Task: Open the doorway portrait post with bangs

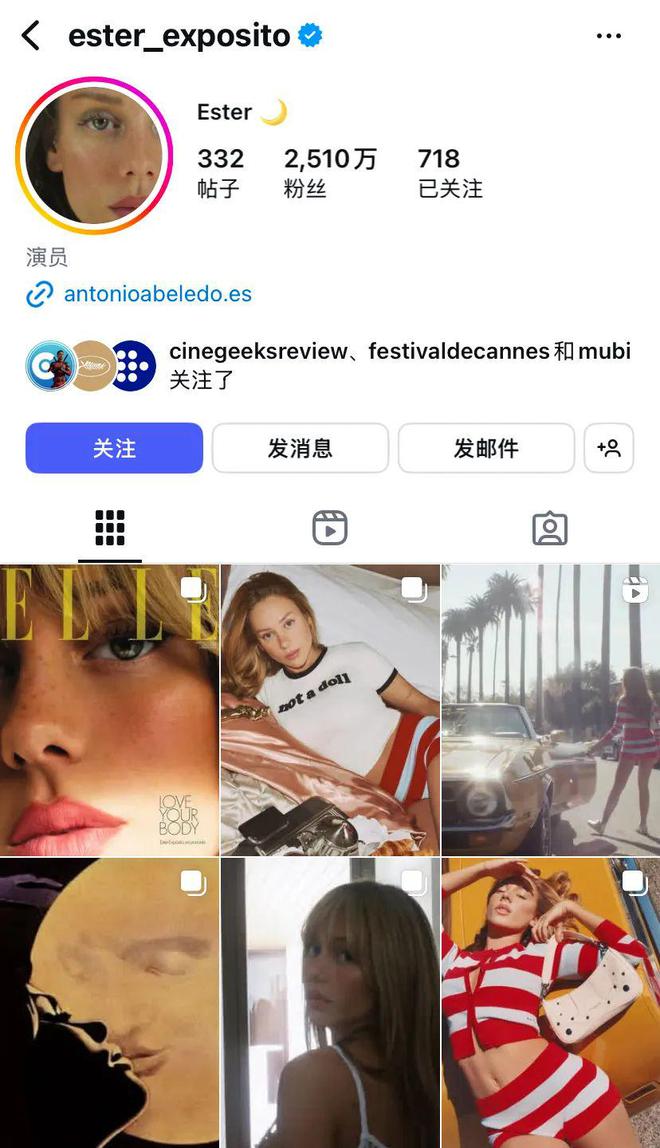Action: pyautogui.click(x=330, y=1000)
